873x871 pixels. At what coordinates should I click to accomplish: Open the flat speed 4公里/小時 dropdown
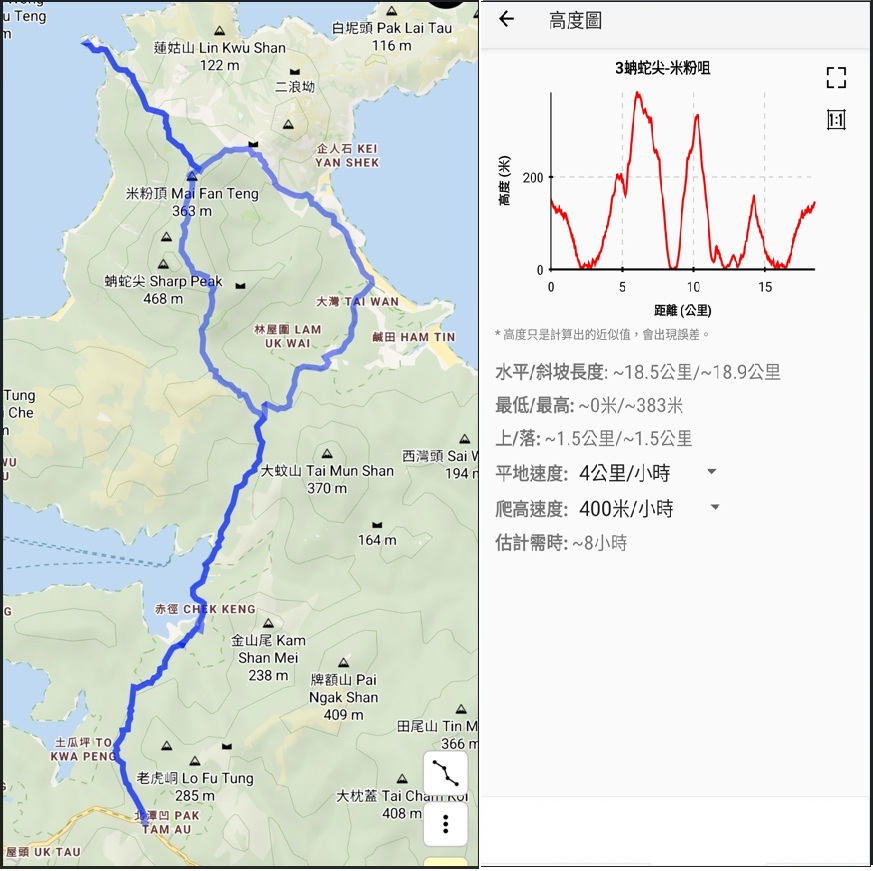click(x=711, y=472)
